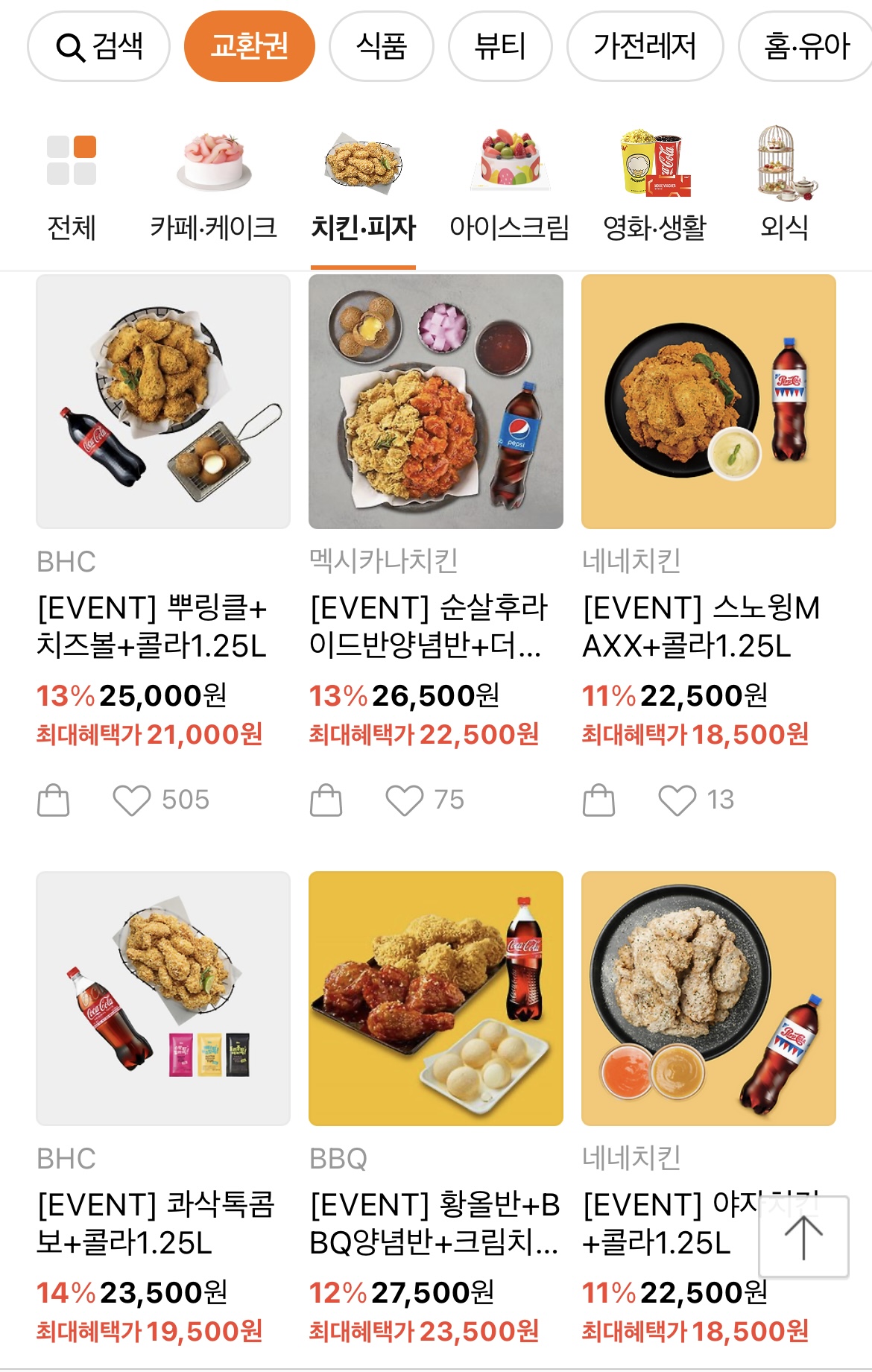This screenshot has height=1372, width=872.
Task: Select the 아이스크림 subcategory
Action: (x=509, y=186)
